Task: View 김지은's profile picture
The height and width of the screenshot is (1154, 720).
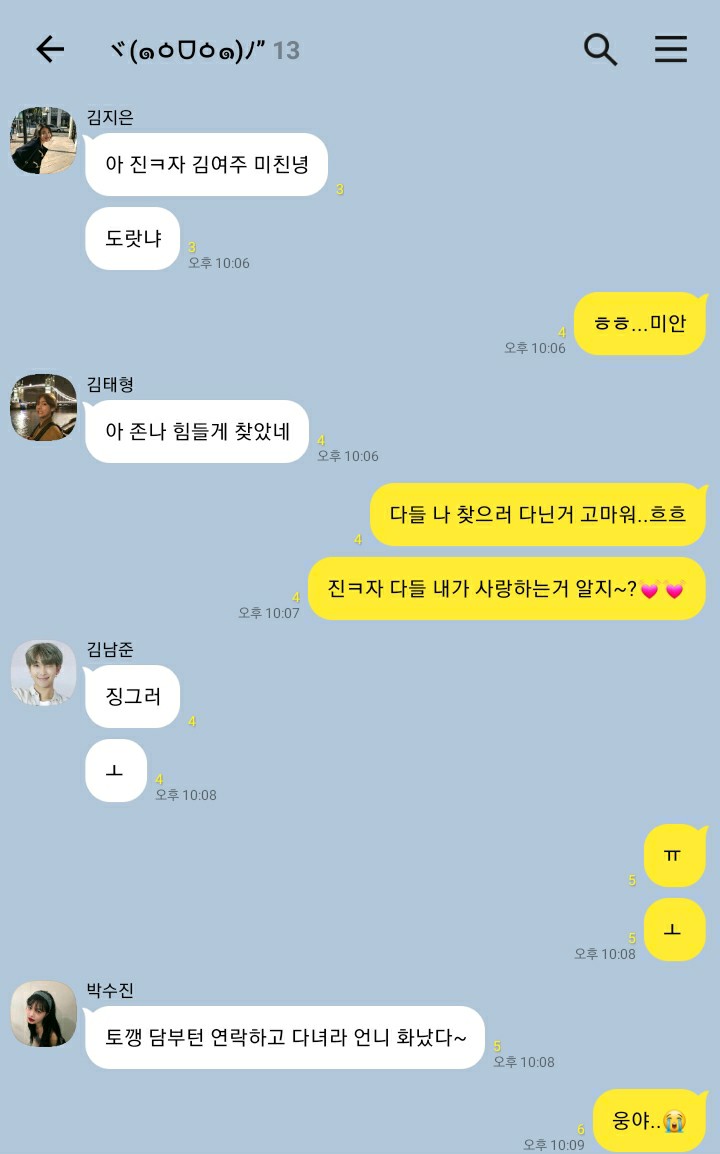Action: (43, 141)
